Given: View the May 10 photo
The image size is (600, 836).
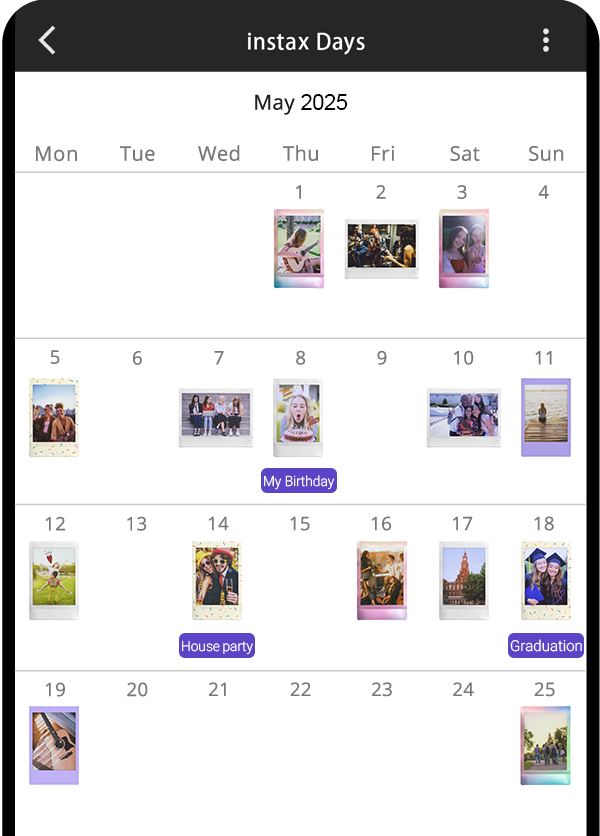Looking at the screenshot, I should (464, 417).
